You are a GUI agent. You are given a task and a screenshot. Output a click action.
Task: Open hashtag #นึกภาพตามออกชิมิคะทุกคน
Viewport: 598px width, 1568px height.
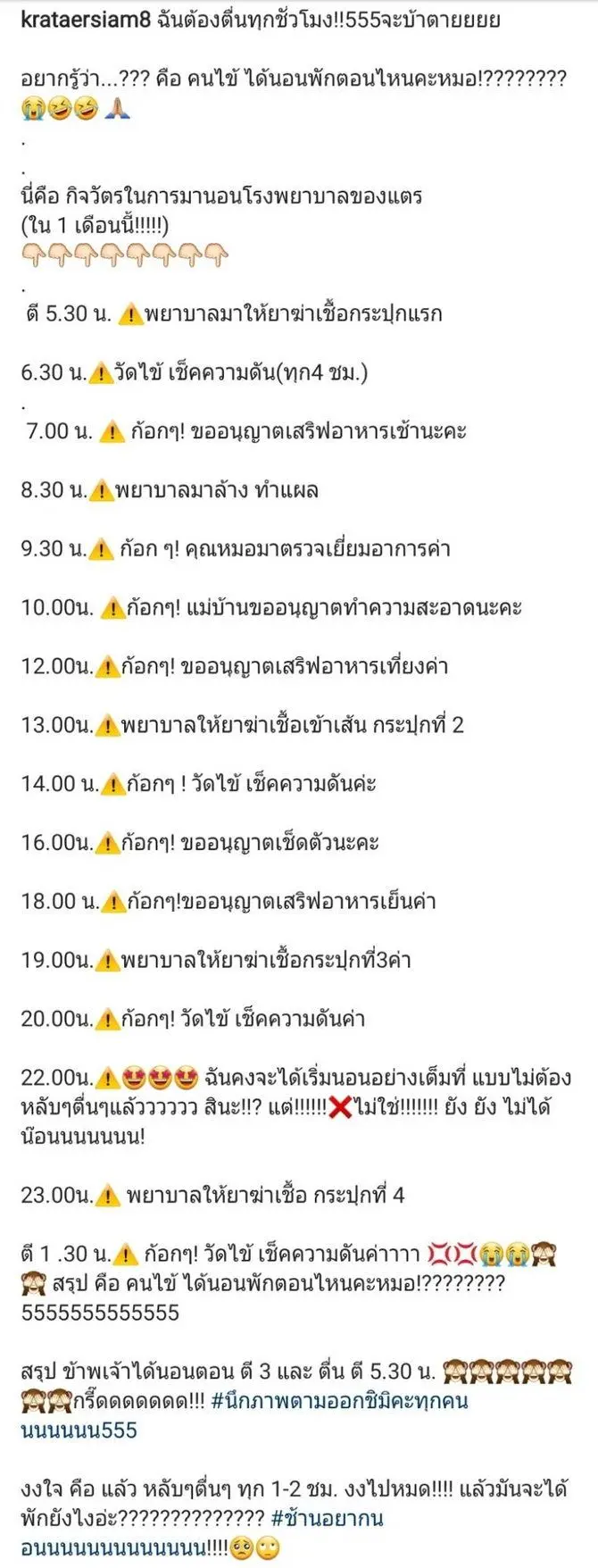point(339,1400)
